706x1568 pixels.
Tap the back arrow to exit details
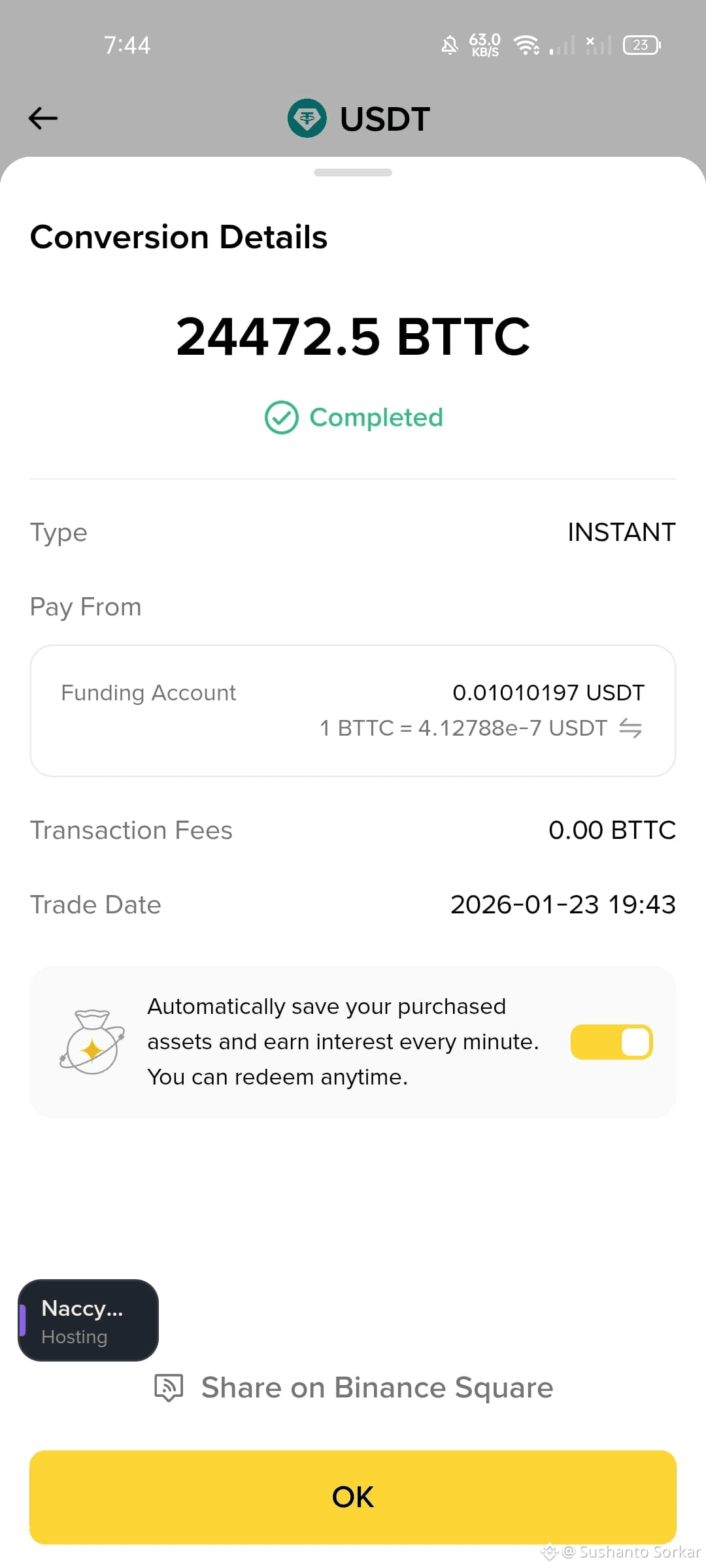tap(42, 118)
